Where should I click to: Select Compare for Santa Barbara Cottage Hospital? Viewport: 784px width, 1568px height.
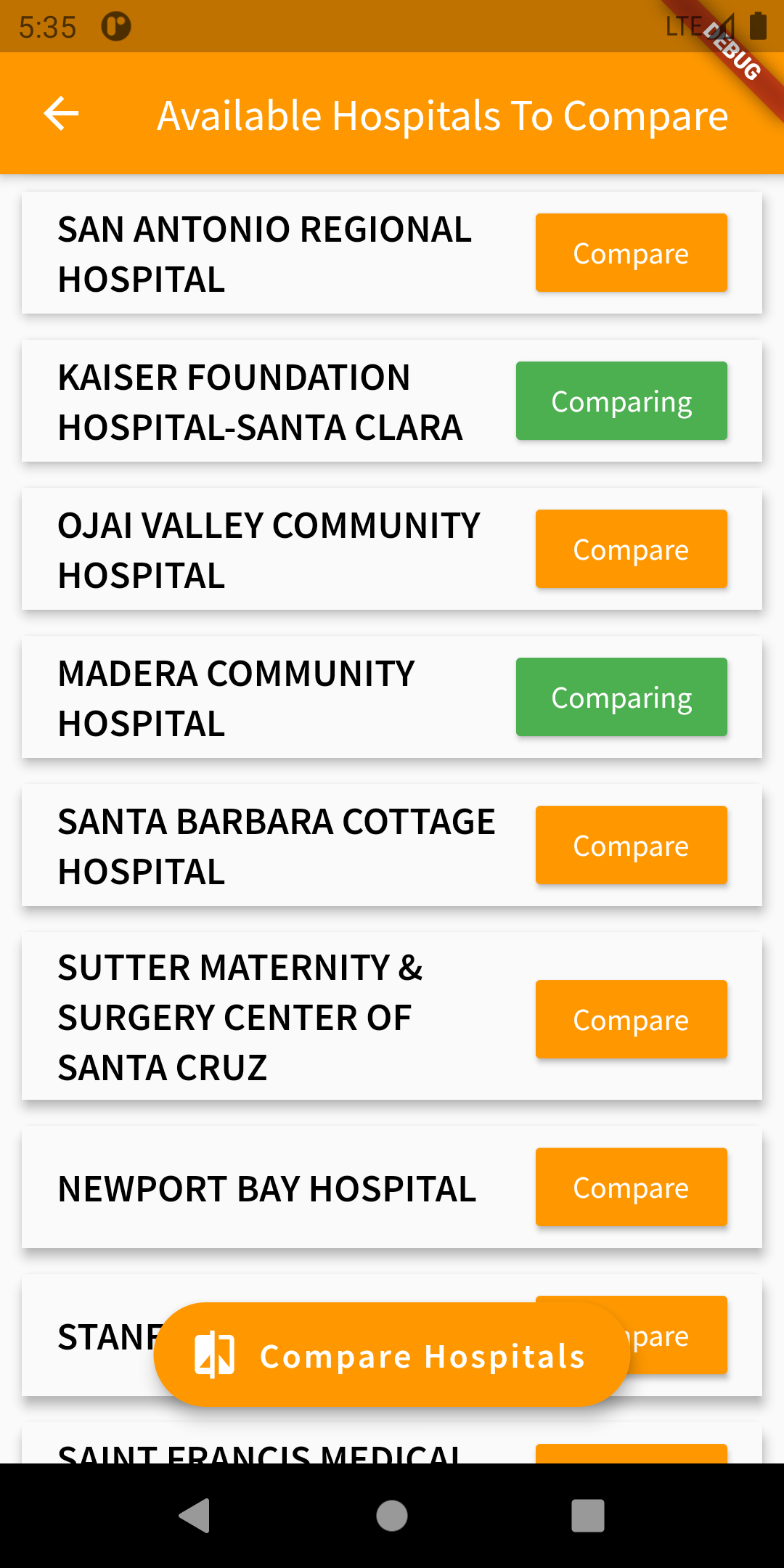point(631,845)
